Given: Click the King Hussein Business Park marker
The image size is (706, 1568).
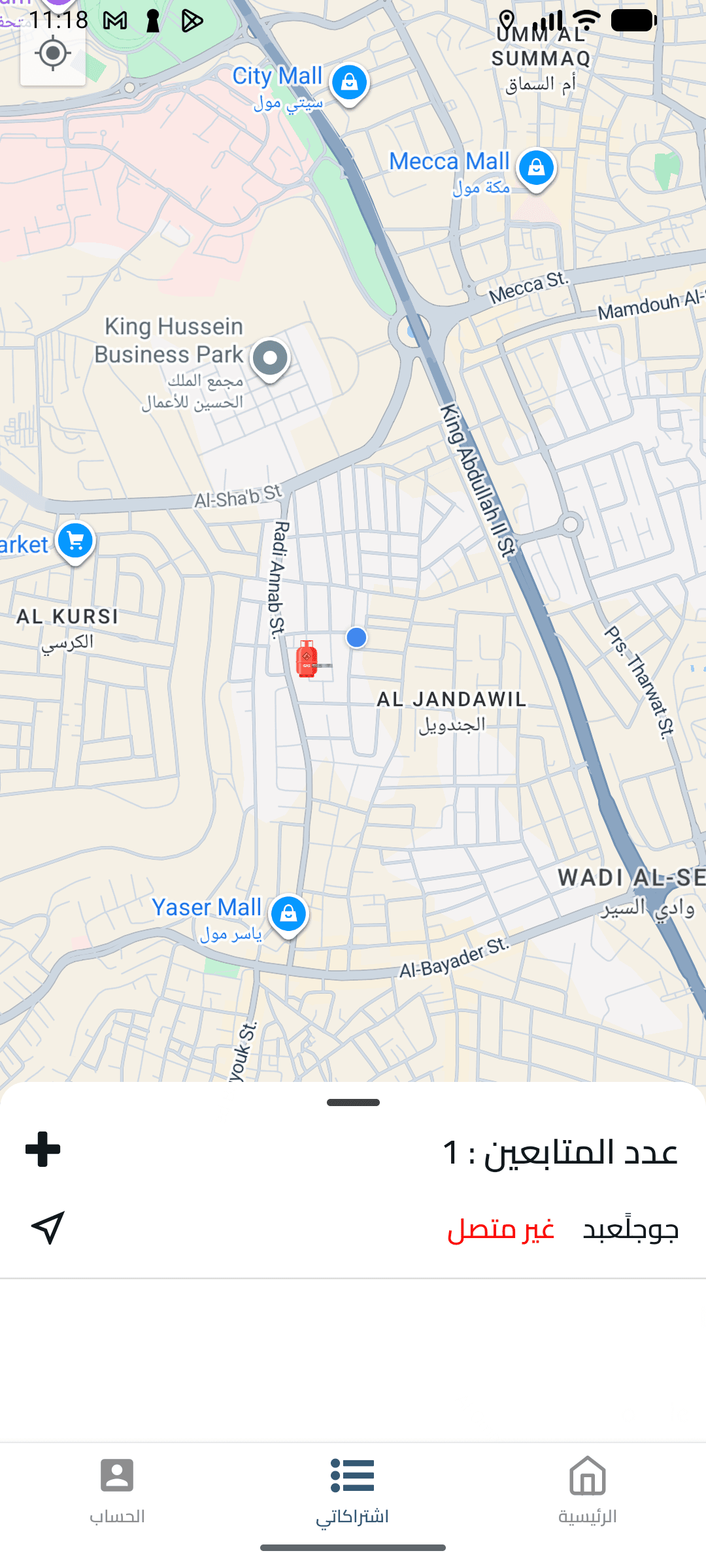Looking at the screenshot, I should coord(269,357).
